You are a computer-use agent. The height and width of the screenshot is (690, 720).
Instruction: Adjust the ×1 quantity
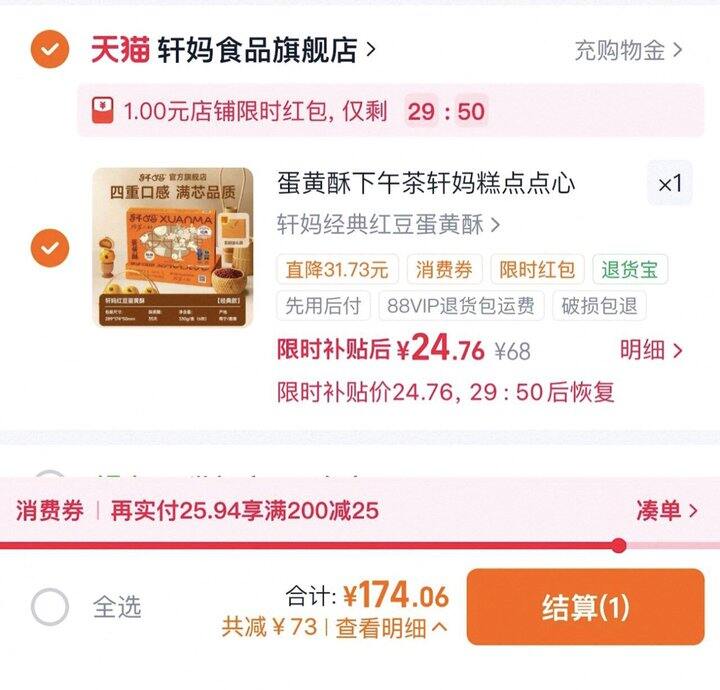click(x=670, y=184)
